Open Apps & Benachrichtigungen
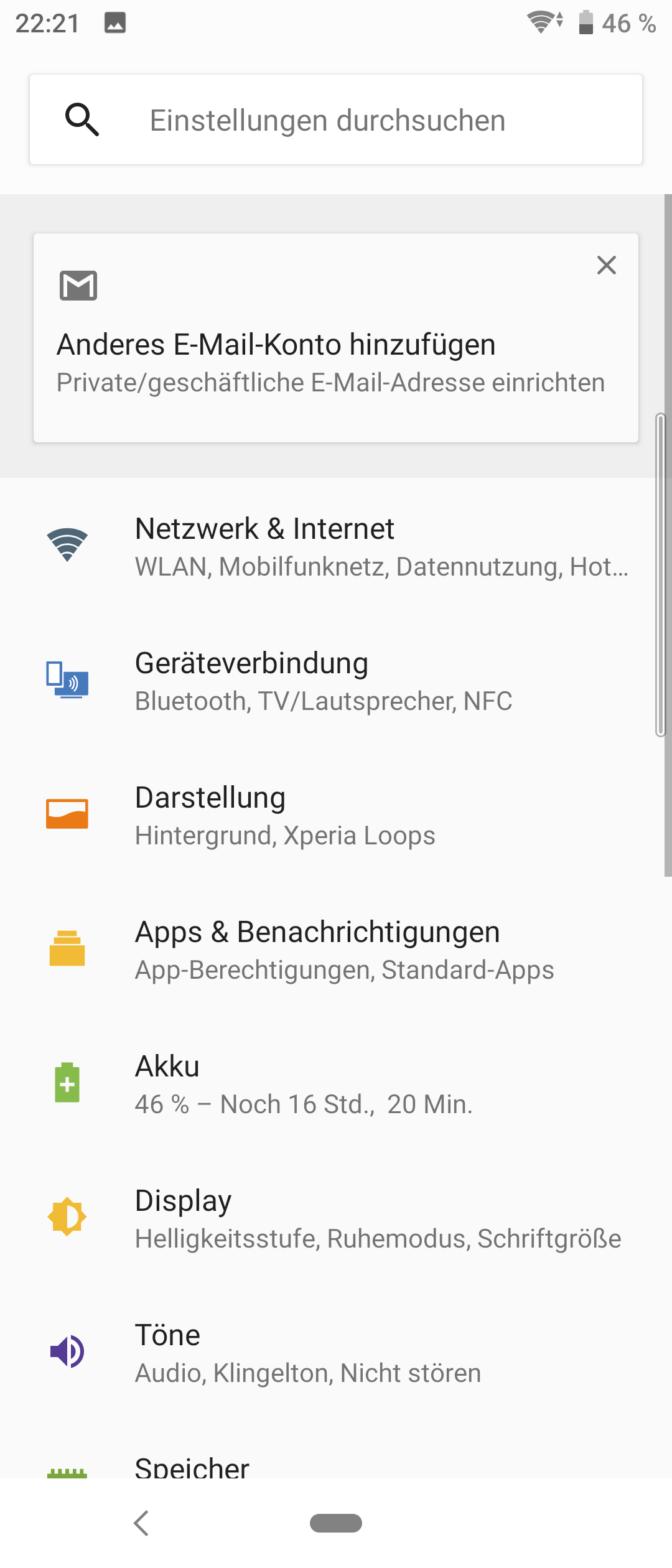 (x=336, y=949)
